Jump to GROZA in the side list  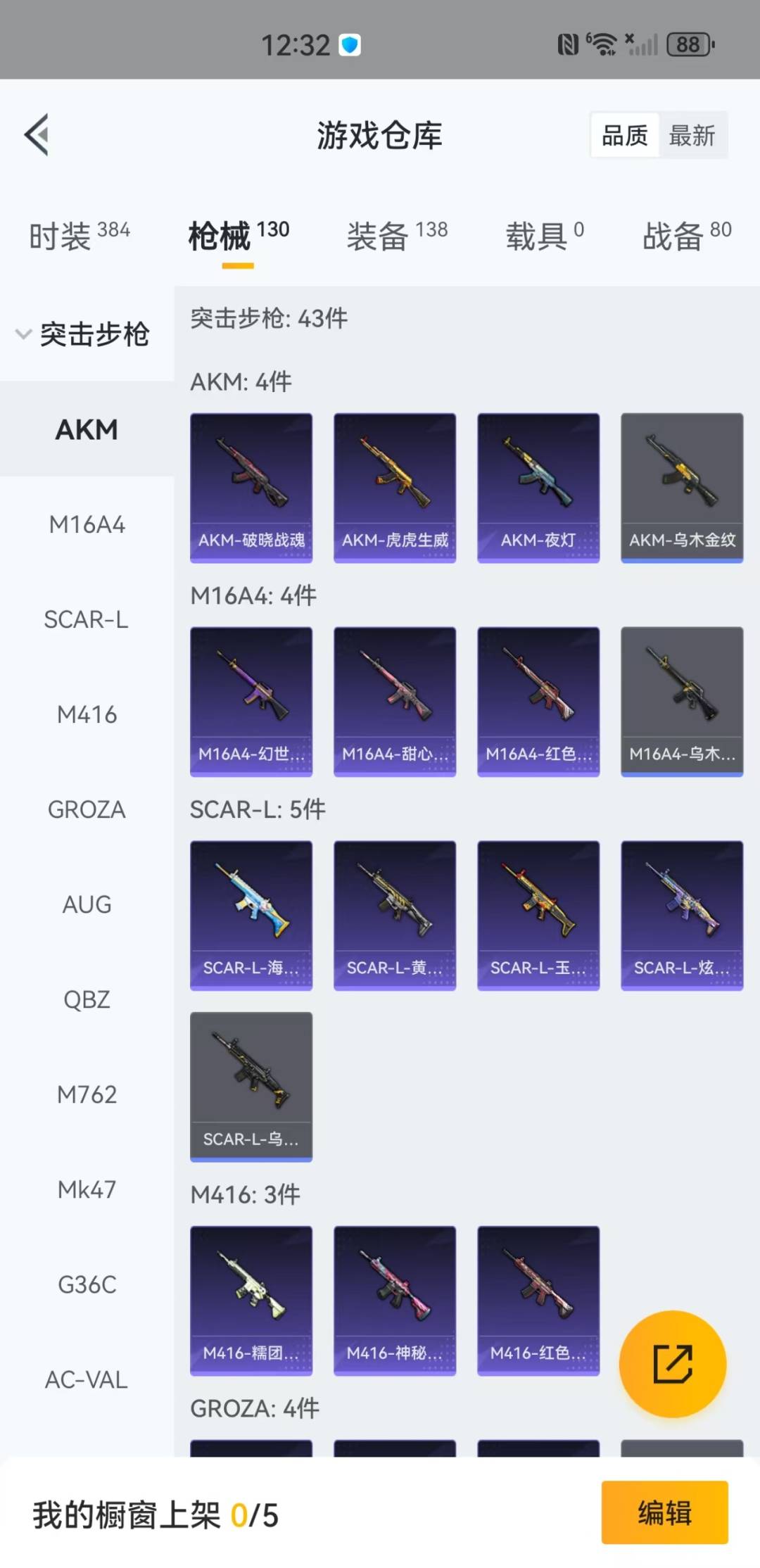coord(87,809)
